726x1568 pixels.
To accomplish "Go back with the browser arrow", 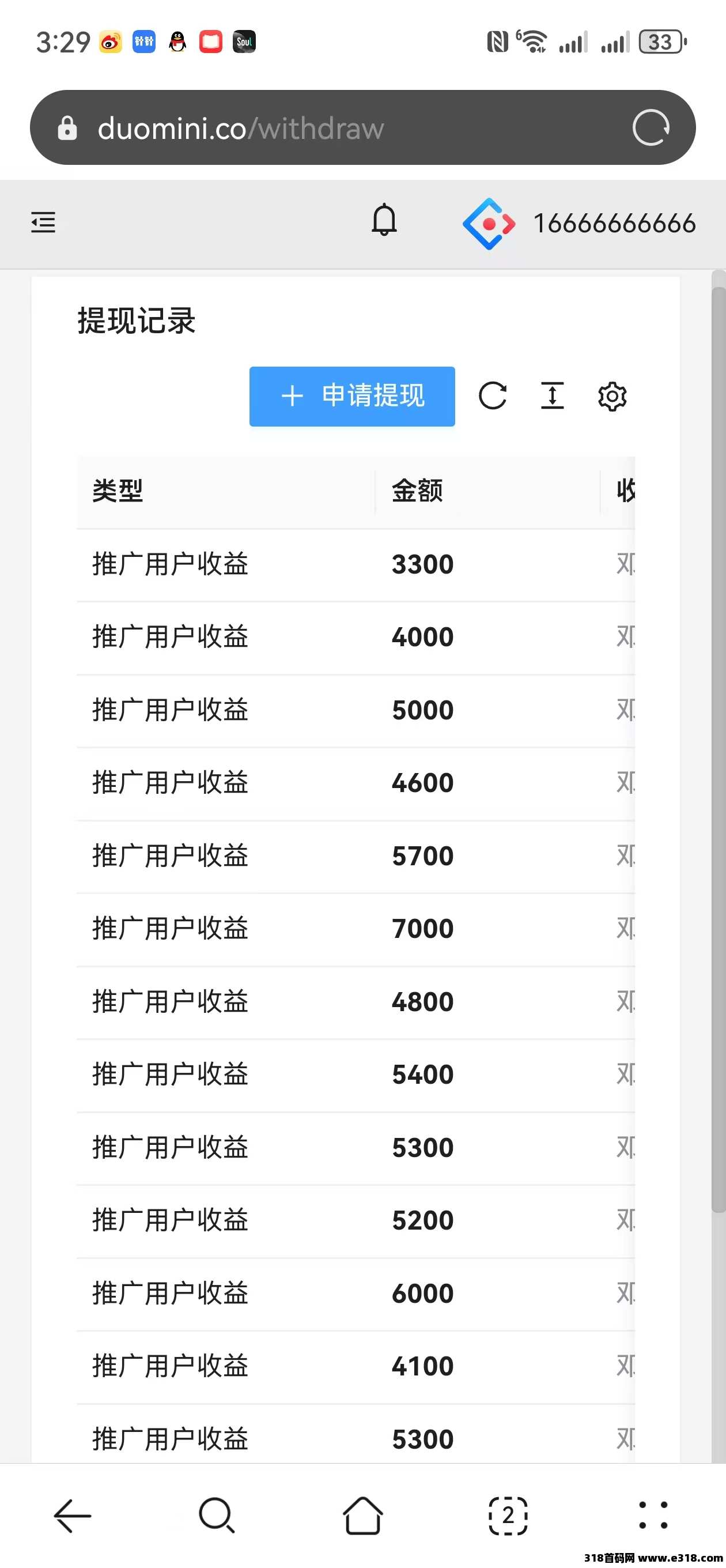I will [73, 1515].
